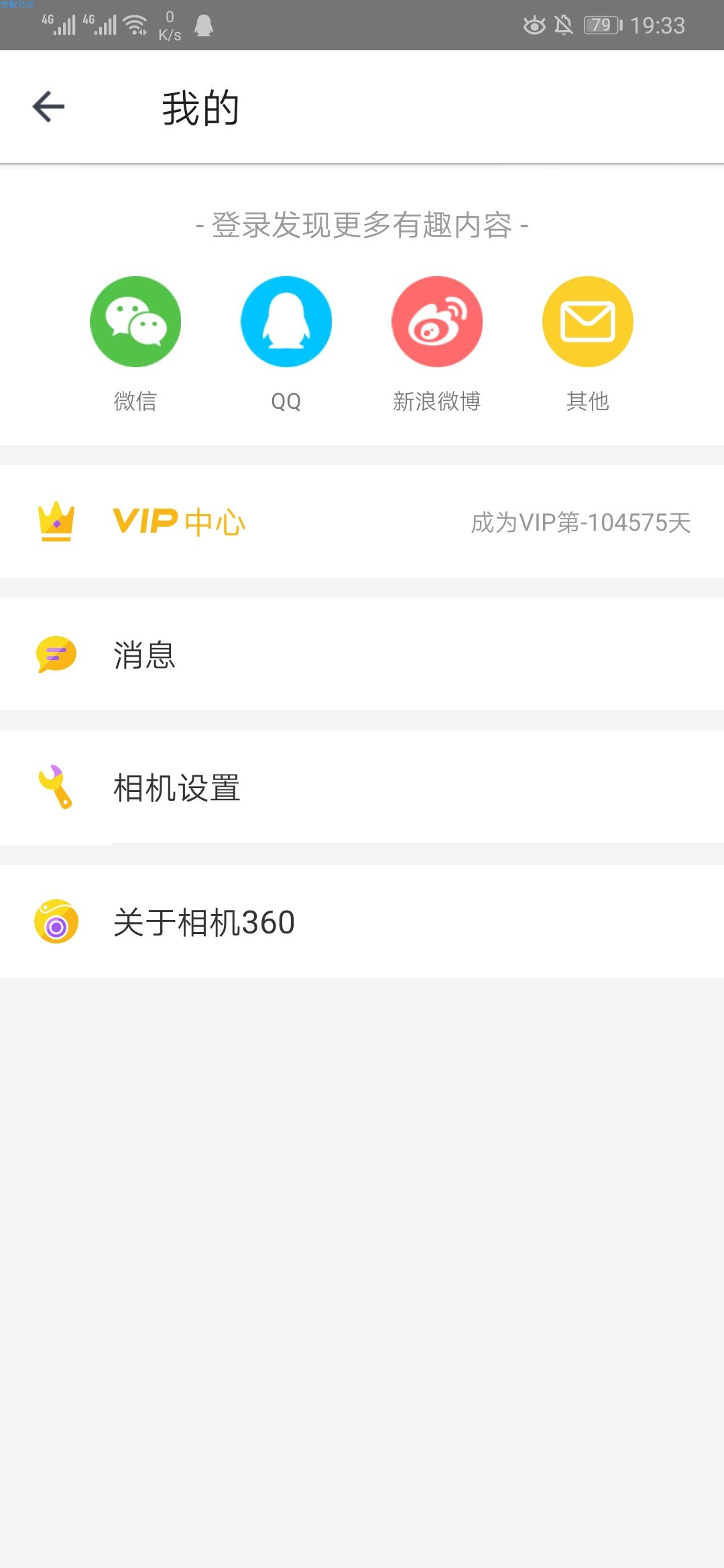Choose 其他 login options
The image size is (724, 1568).
(588, 322)
